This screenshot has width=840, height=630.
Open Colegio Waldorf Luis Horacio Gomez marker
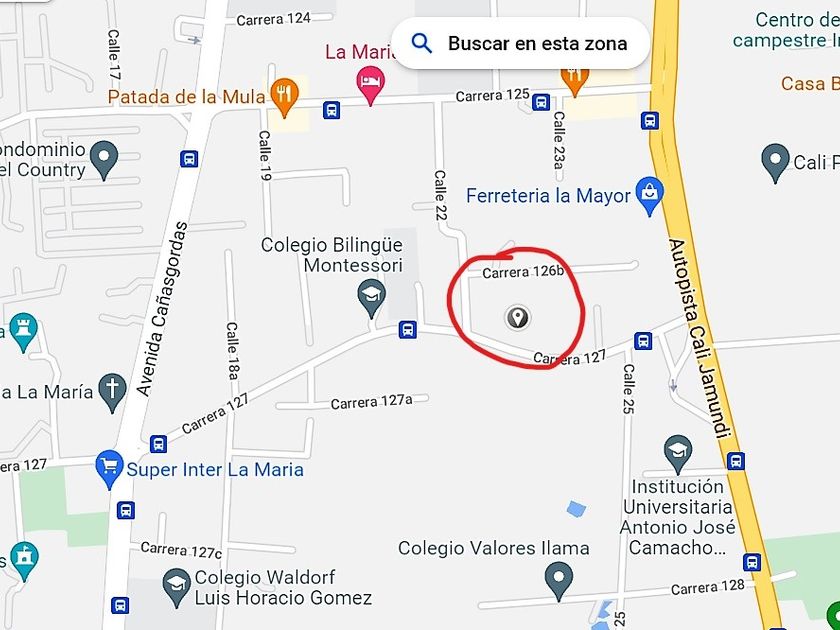click(x=177, y=586)
